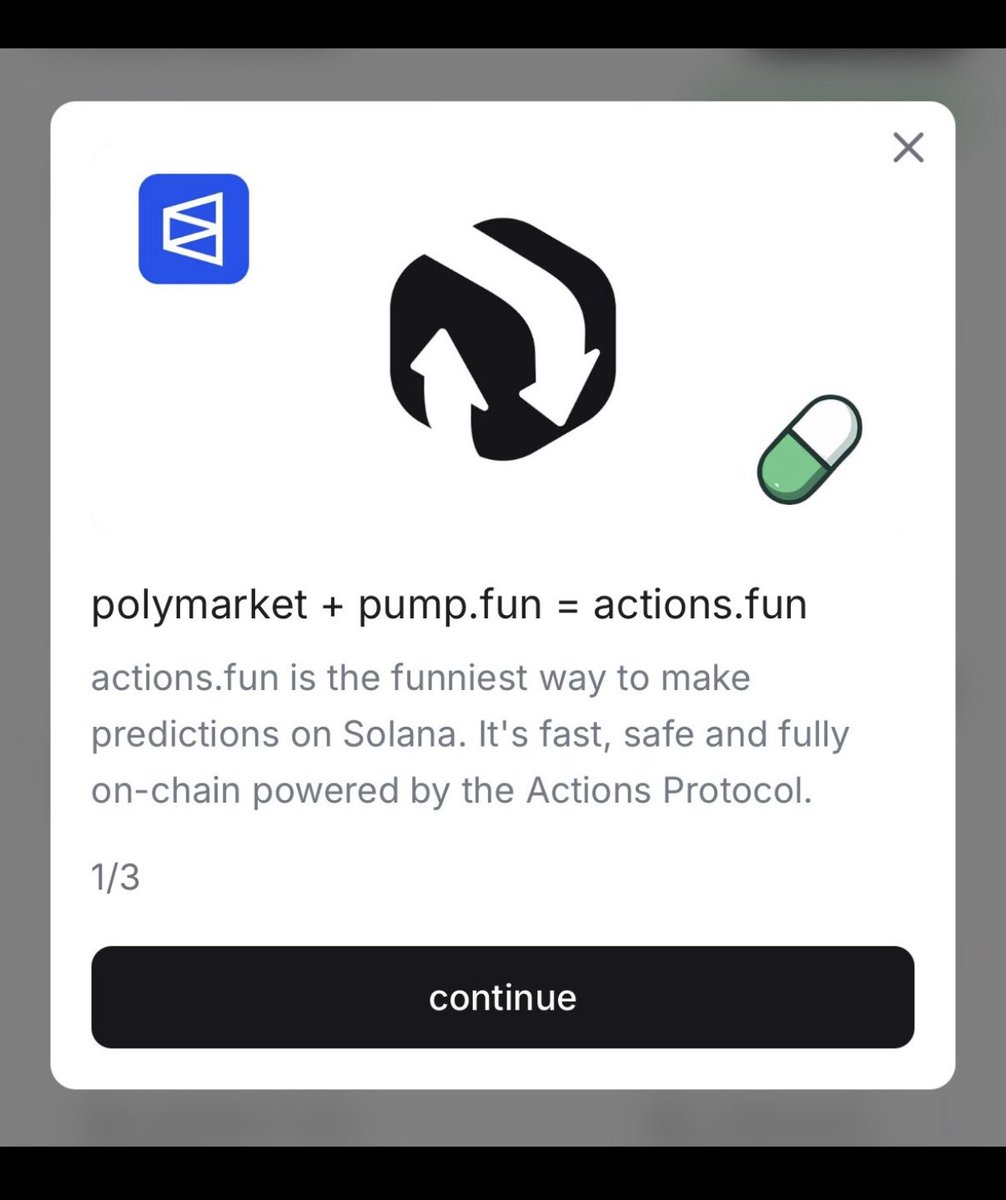Tap the continue button
The height and width of the screenshot is (1200, 1006).
click(x=502, y=997)
